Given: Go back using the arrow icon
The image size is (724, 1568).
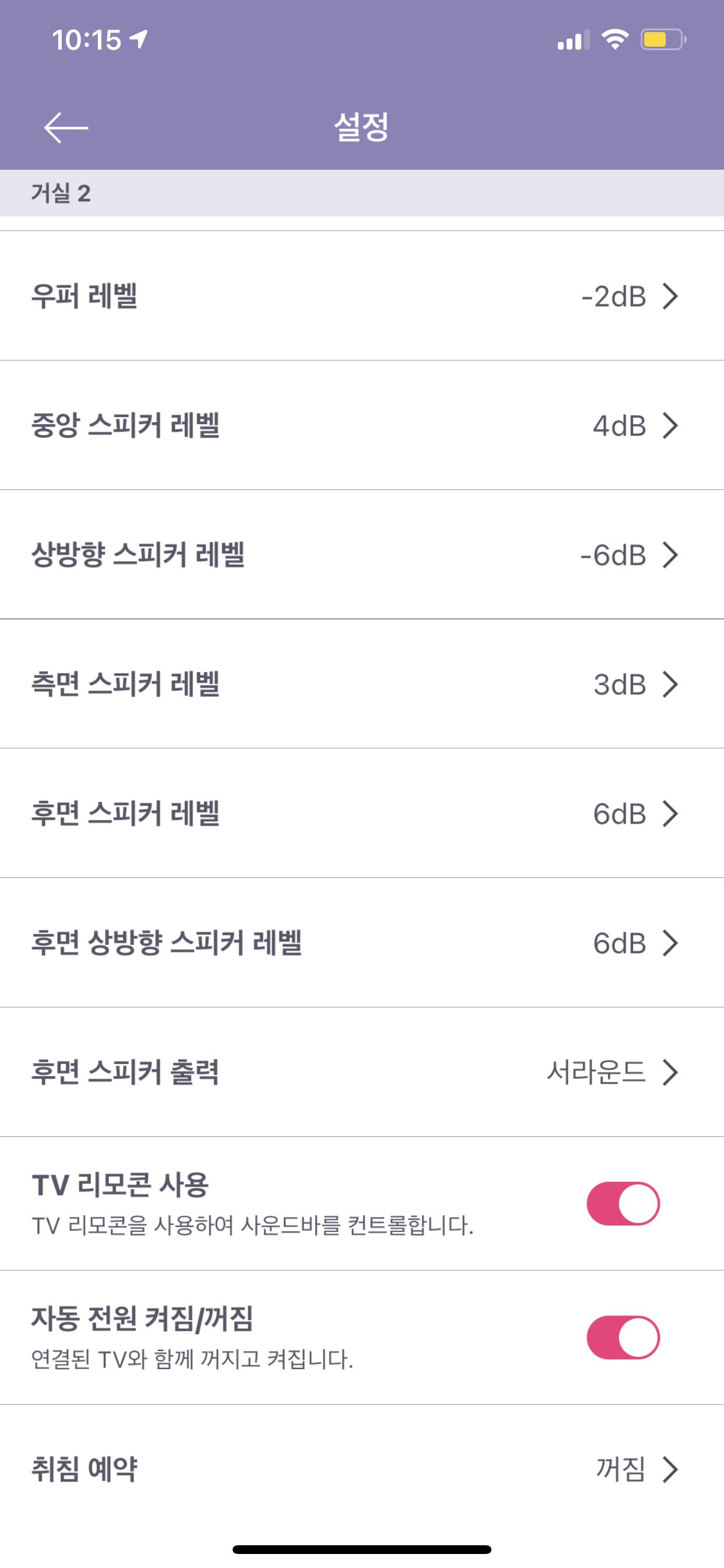Looking at the screenshot, I should point(66,127).
